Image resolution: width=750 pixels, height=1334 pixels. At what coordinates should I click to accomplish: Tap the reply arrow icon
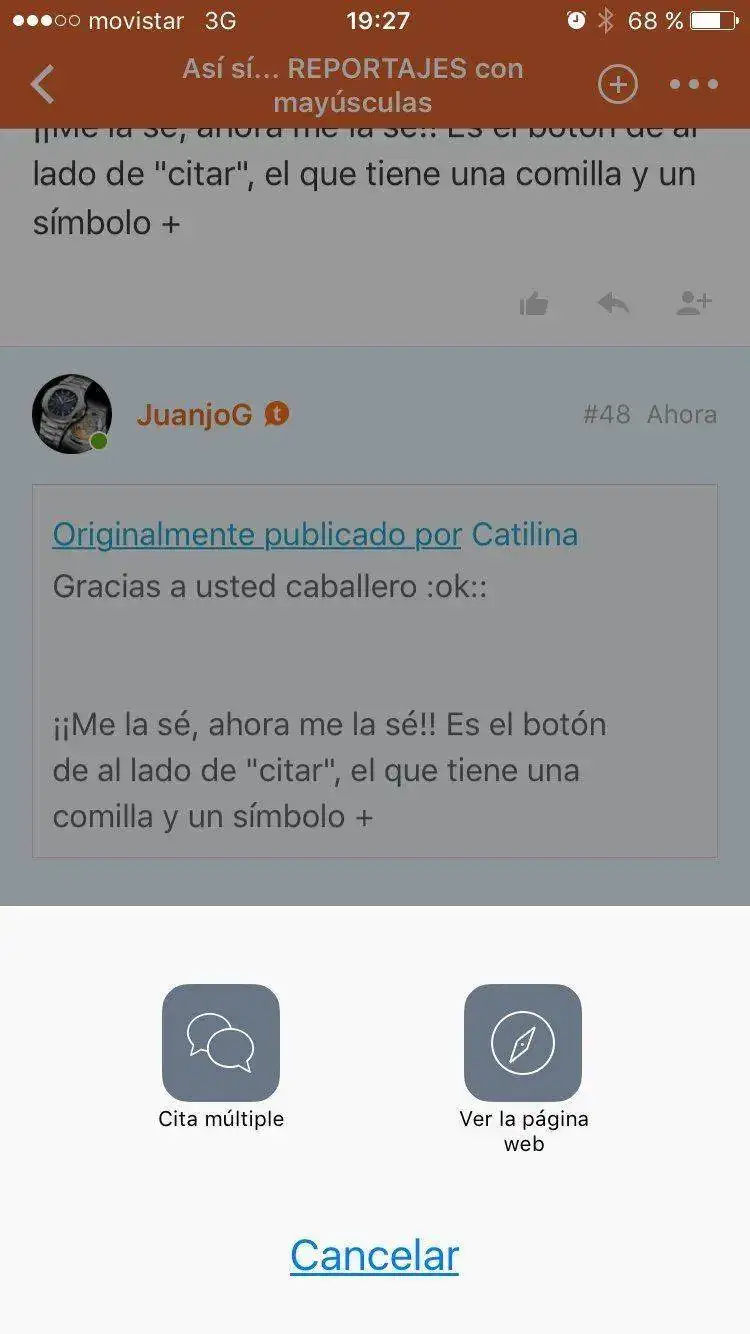(x=613, y=304)
